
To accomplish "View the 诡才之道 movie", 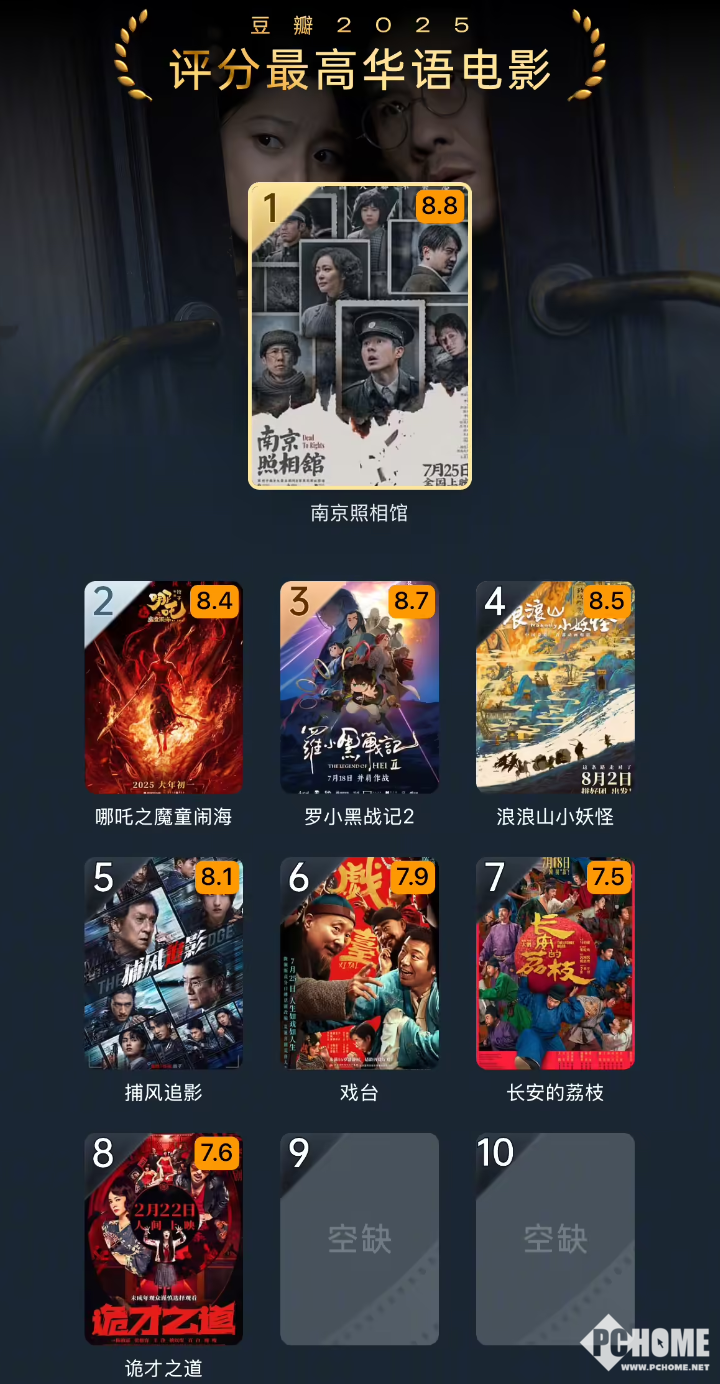I will point(164,1240).
